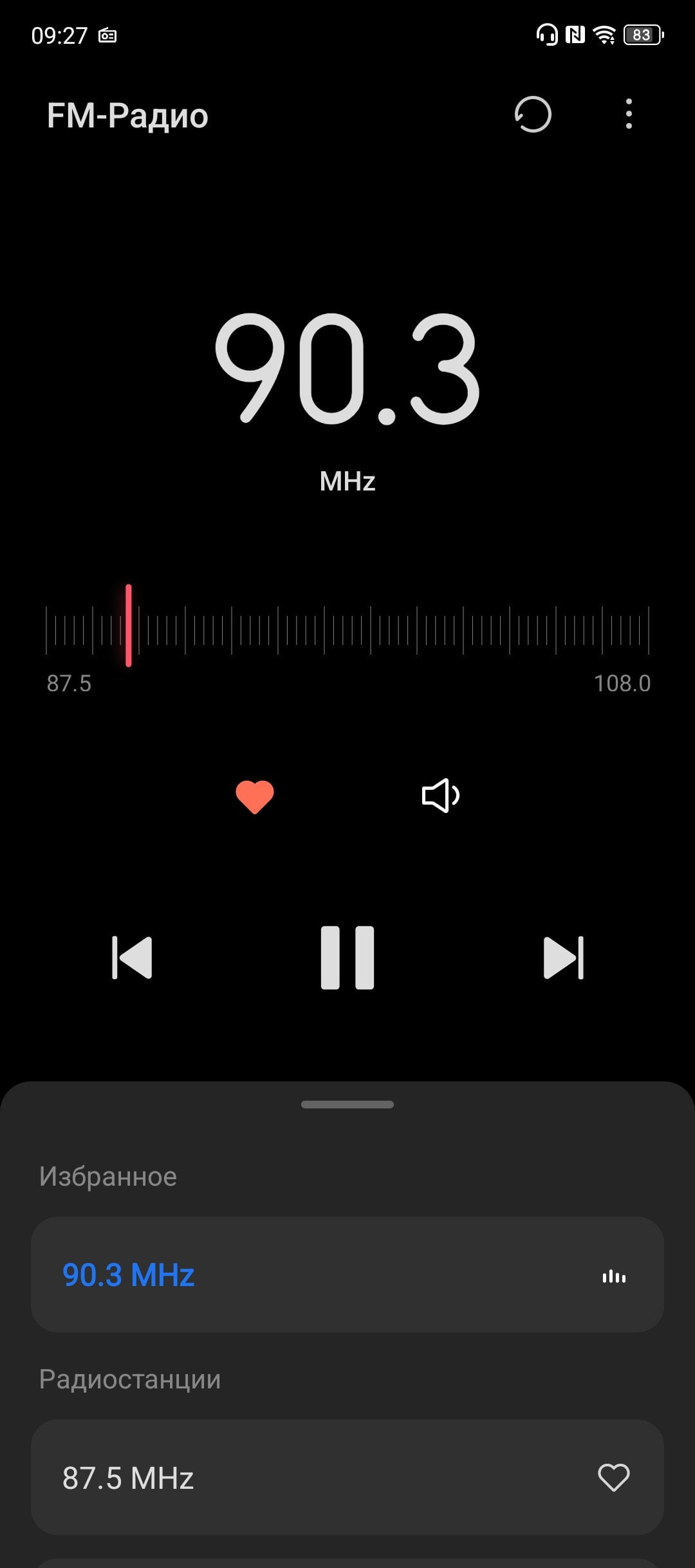Skip to the next station
Image resolution: width=695 pixels, height=1568 pixels.
pyautogui.click(x=564, y=958)
